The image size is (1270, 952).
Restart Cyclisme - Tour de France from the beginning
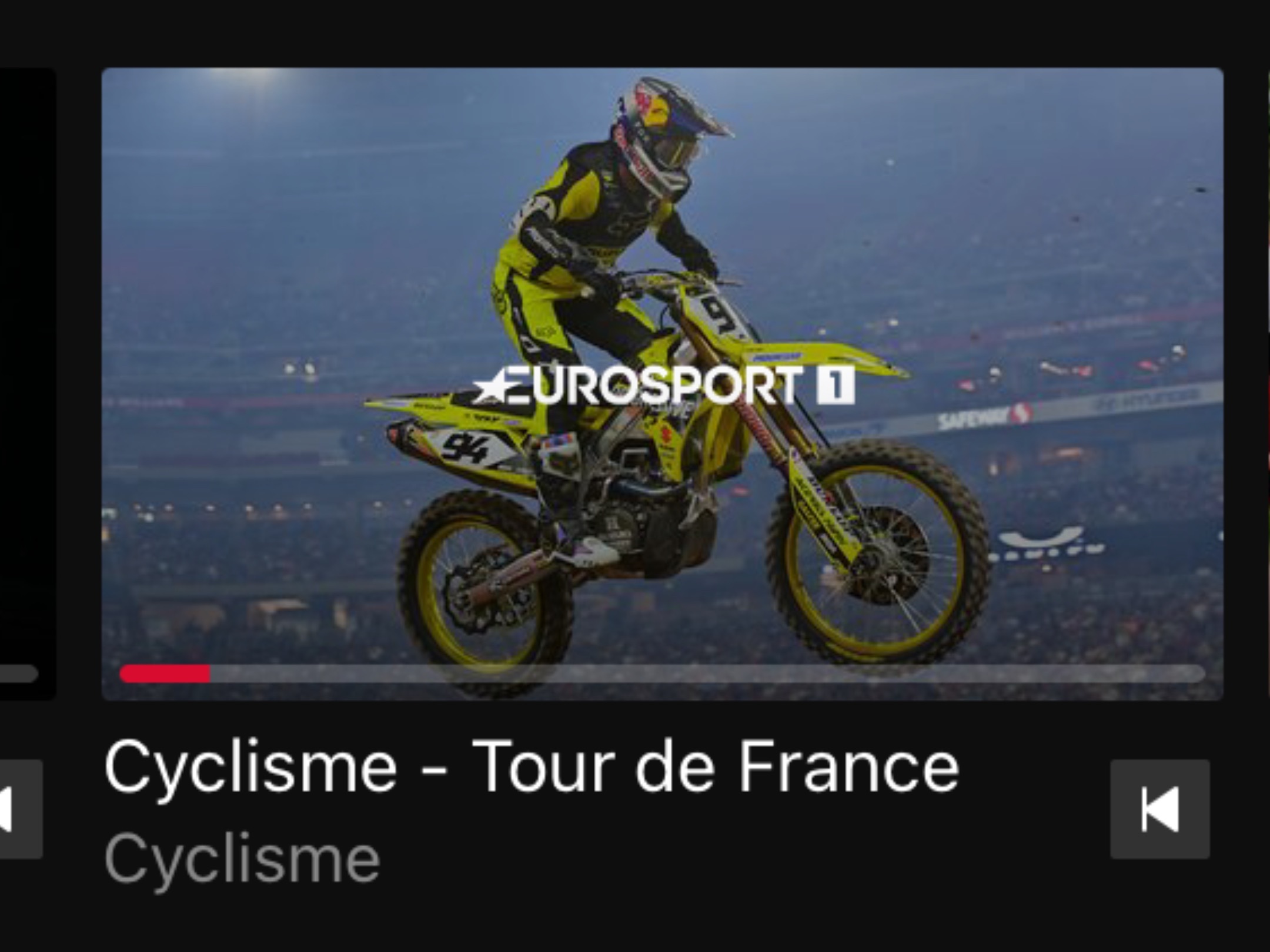1159,809
